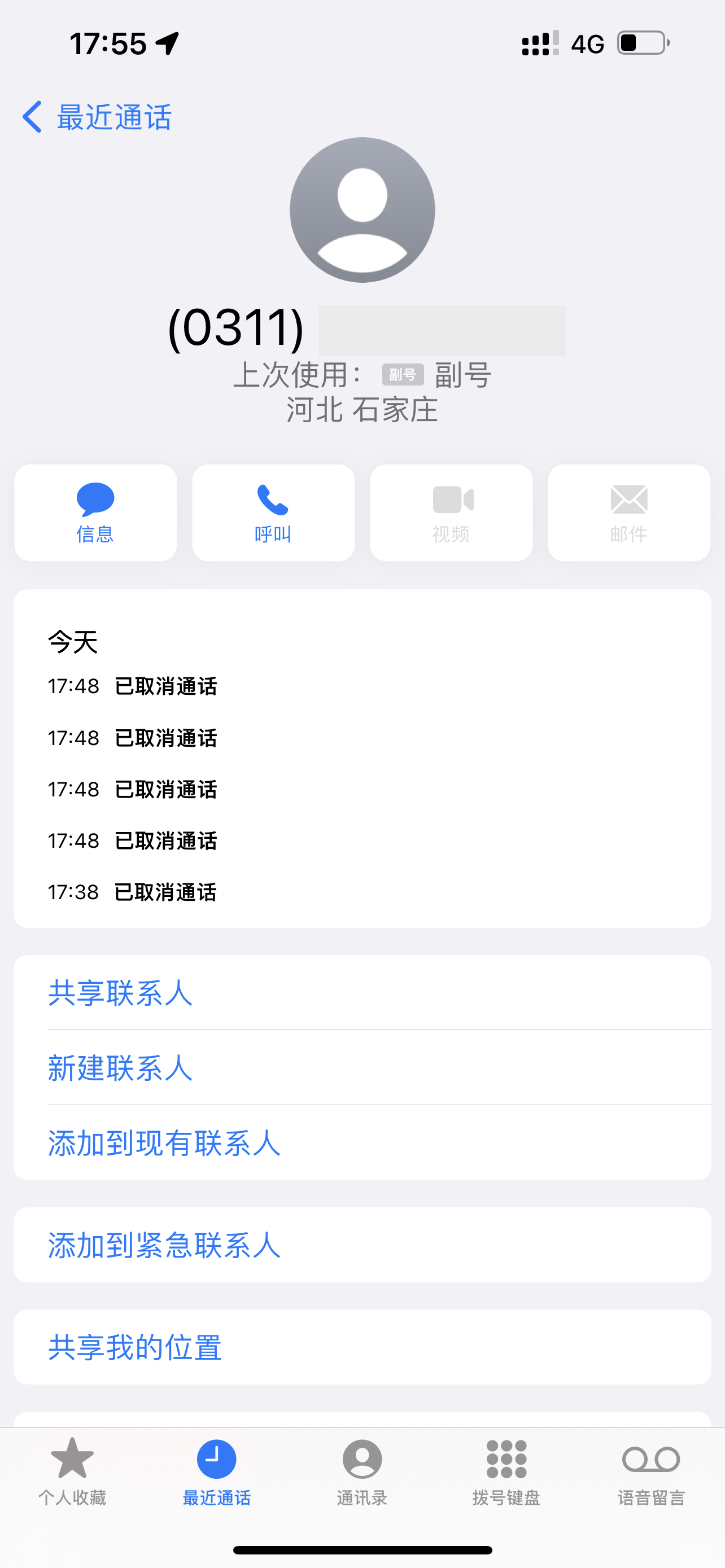Go to the 语音留言 tab
The width and height of the screenshot is (725, 1568).
point(652,1470)
